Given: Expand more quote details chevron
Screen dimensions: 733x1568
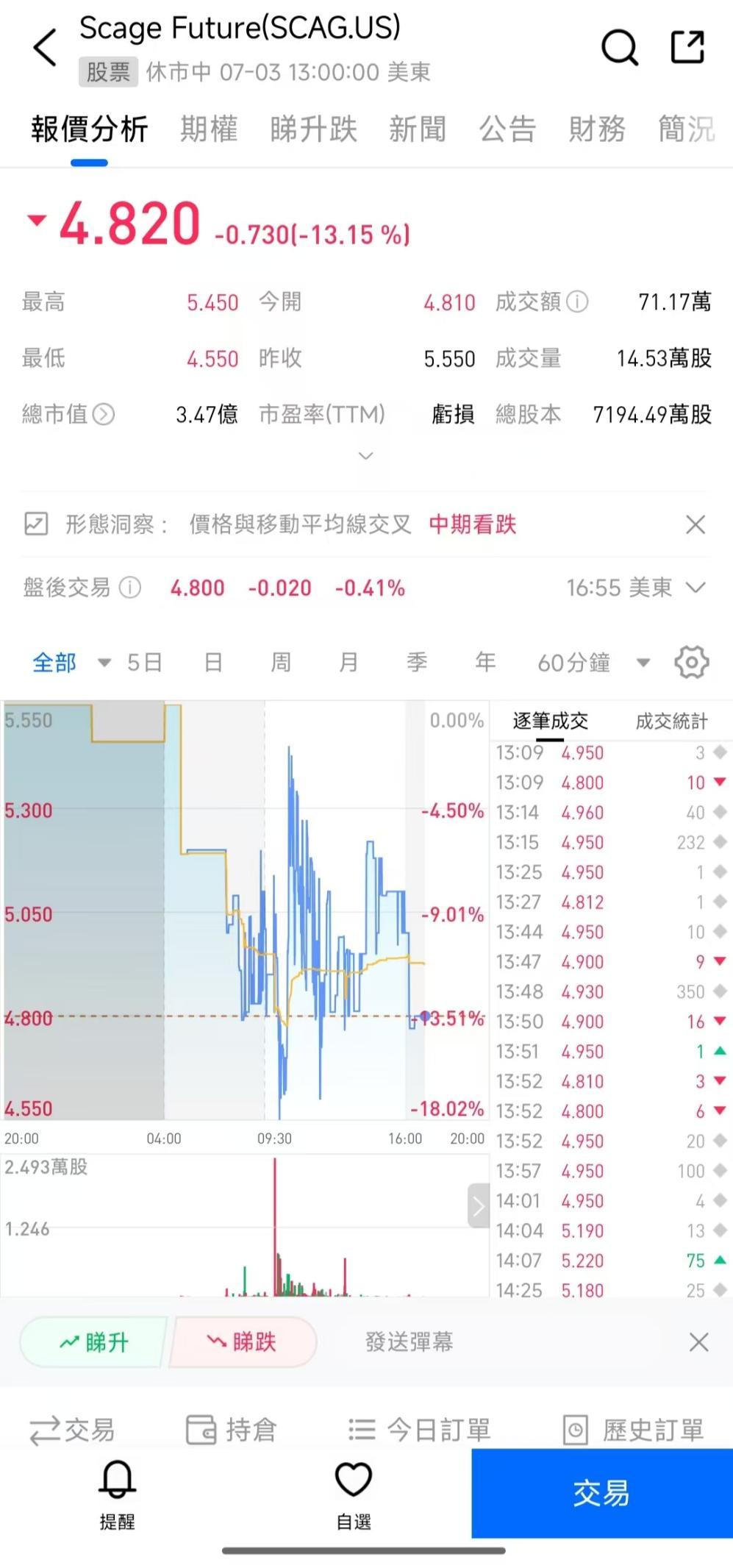Looking at the screenshot, I should pyautogui.click(x=365, y=456).
